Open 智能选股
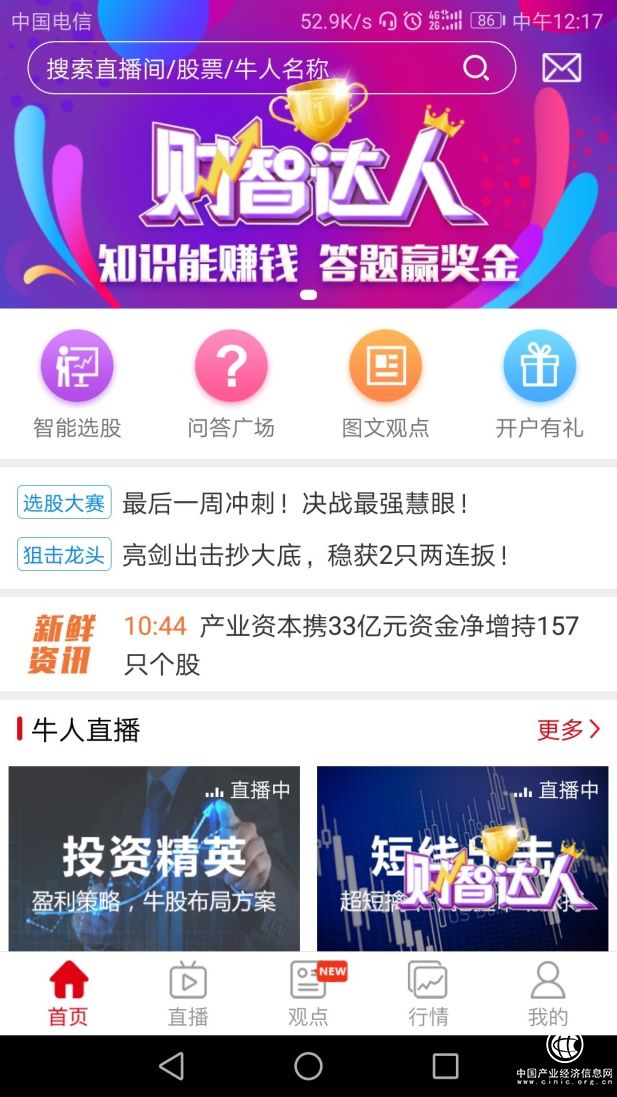This screenshot has width=617, height=1097. [x=77, y=385]
